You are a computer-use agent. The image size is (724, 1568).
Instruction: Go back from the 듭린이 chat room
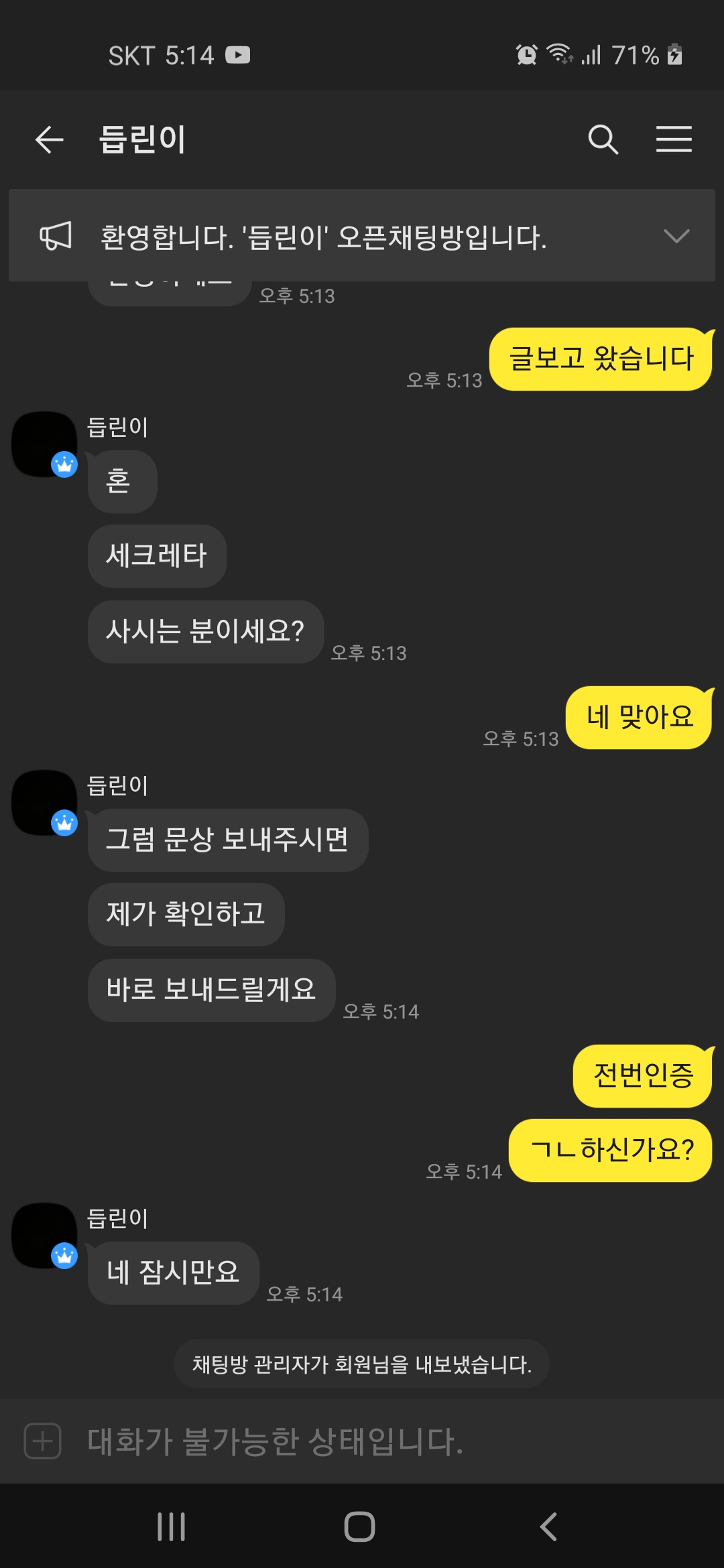(x=49, y=139)
